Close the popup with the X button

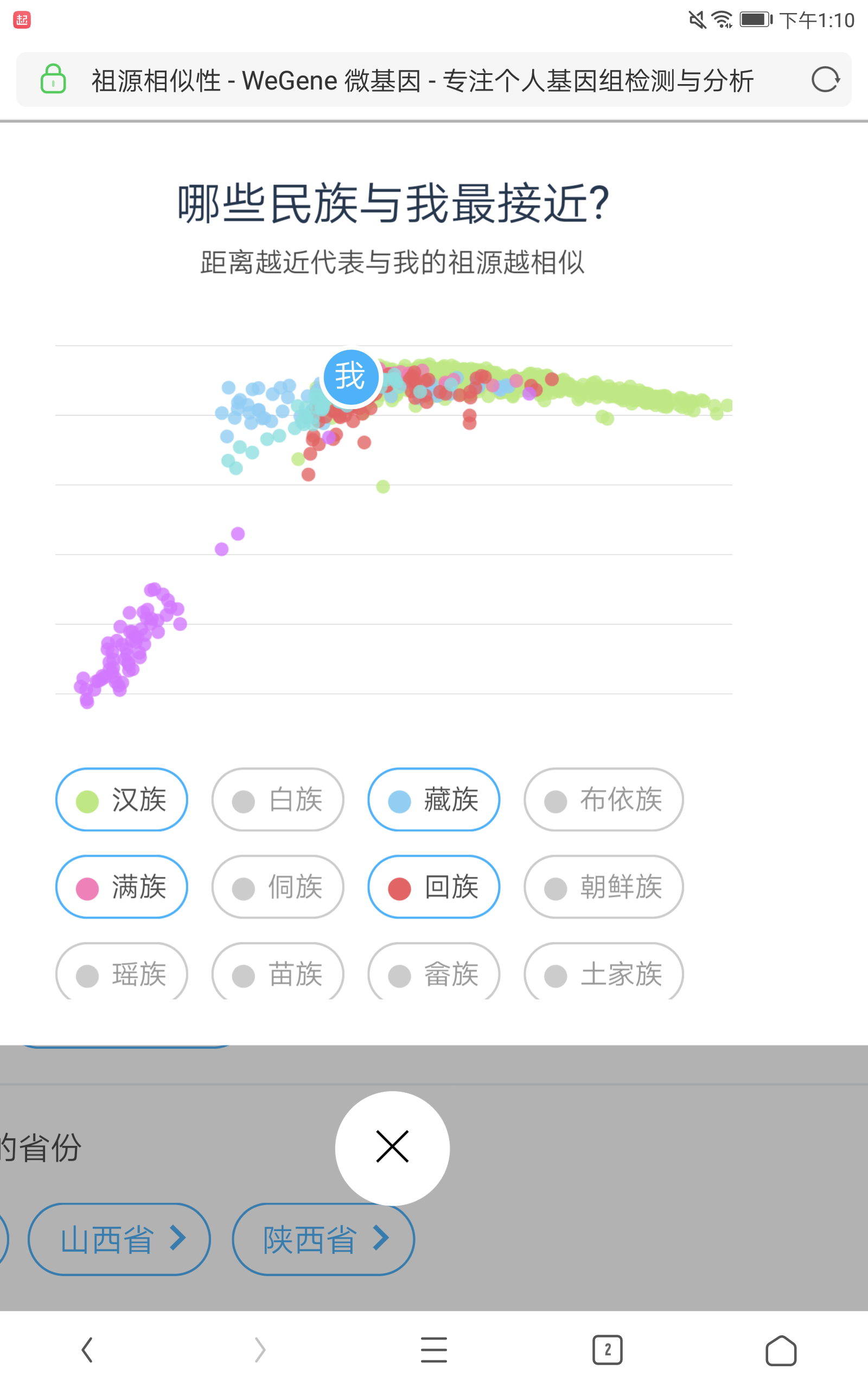[393, 1148]
